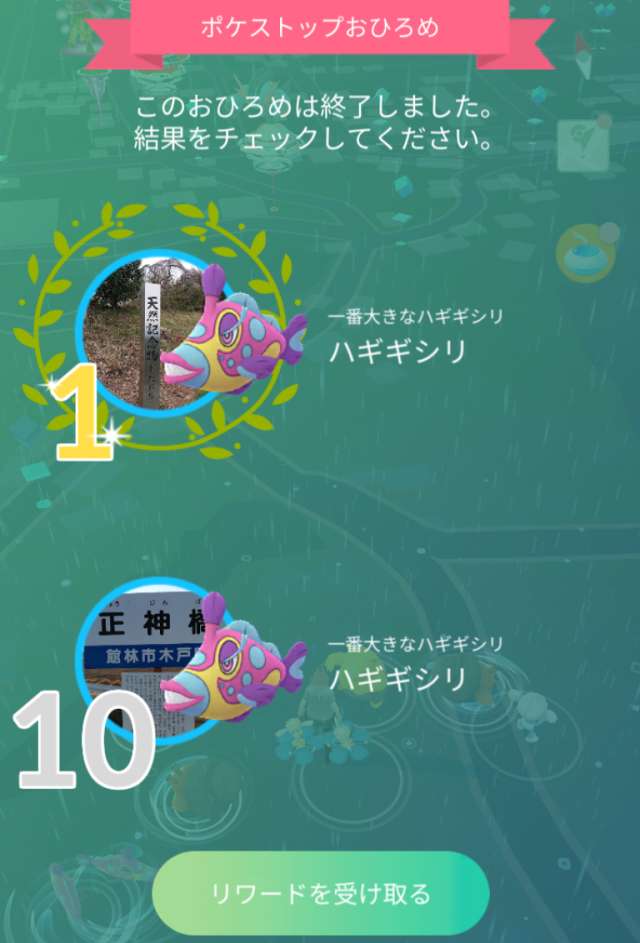Viewport: 640px width, 943px height.
Task: Tap the リワードを受け取る button
Action: [320, 893]
